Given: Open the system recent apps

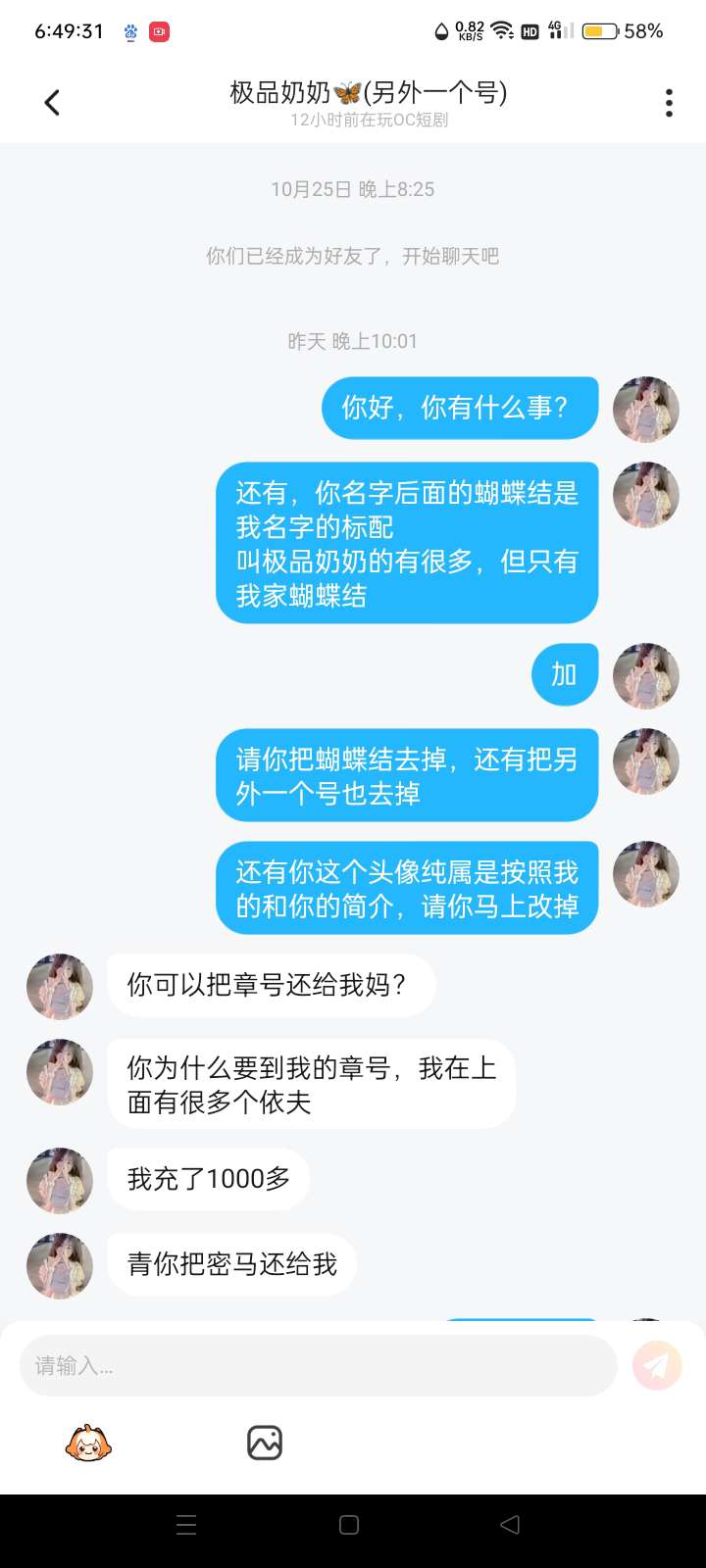Looking at the screenshot, I should coord(186,1525).
